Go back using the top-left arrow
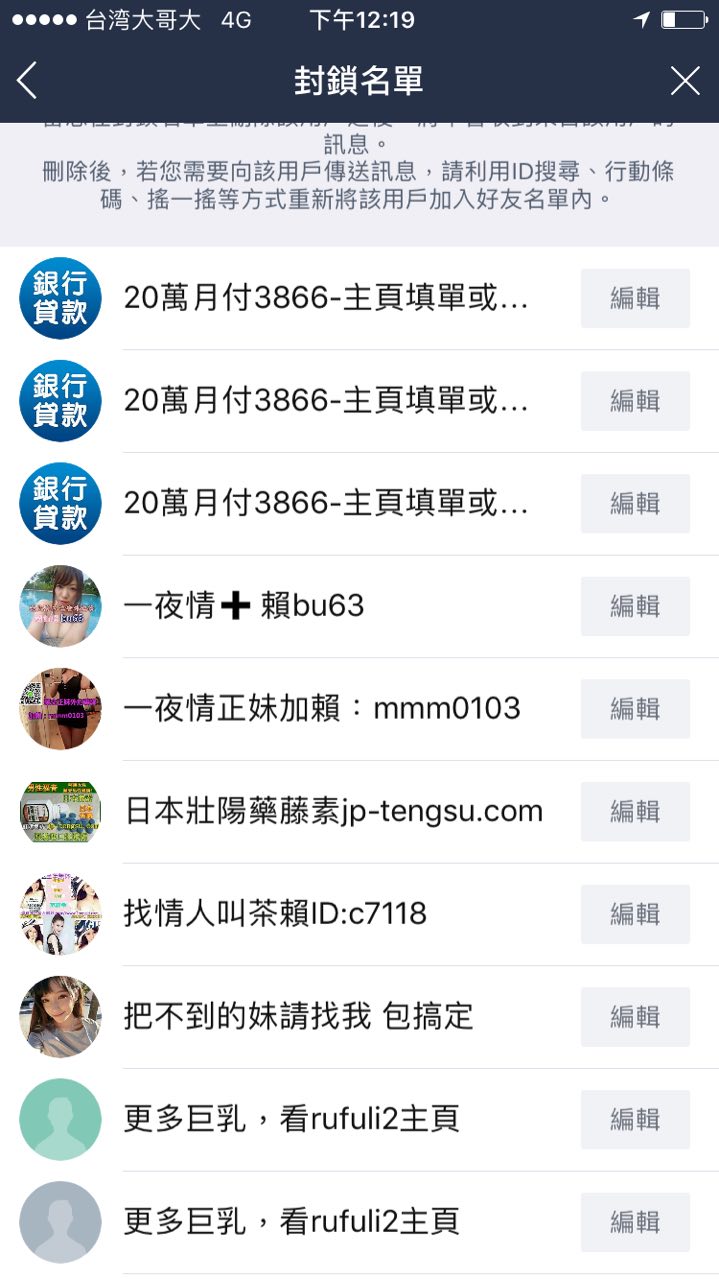719x1280 pixels. (27, 81)
